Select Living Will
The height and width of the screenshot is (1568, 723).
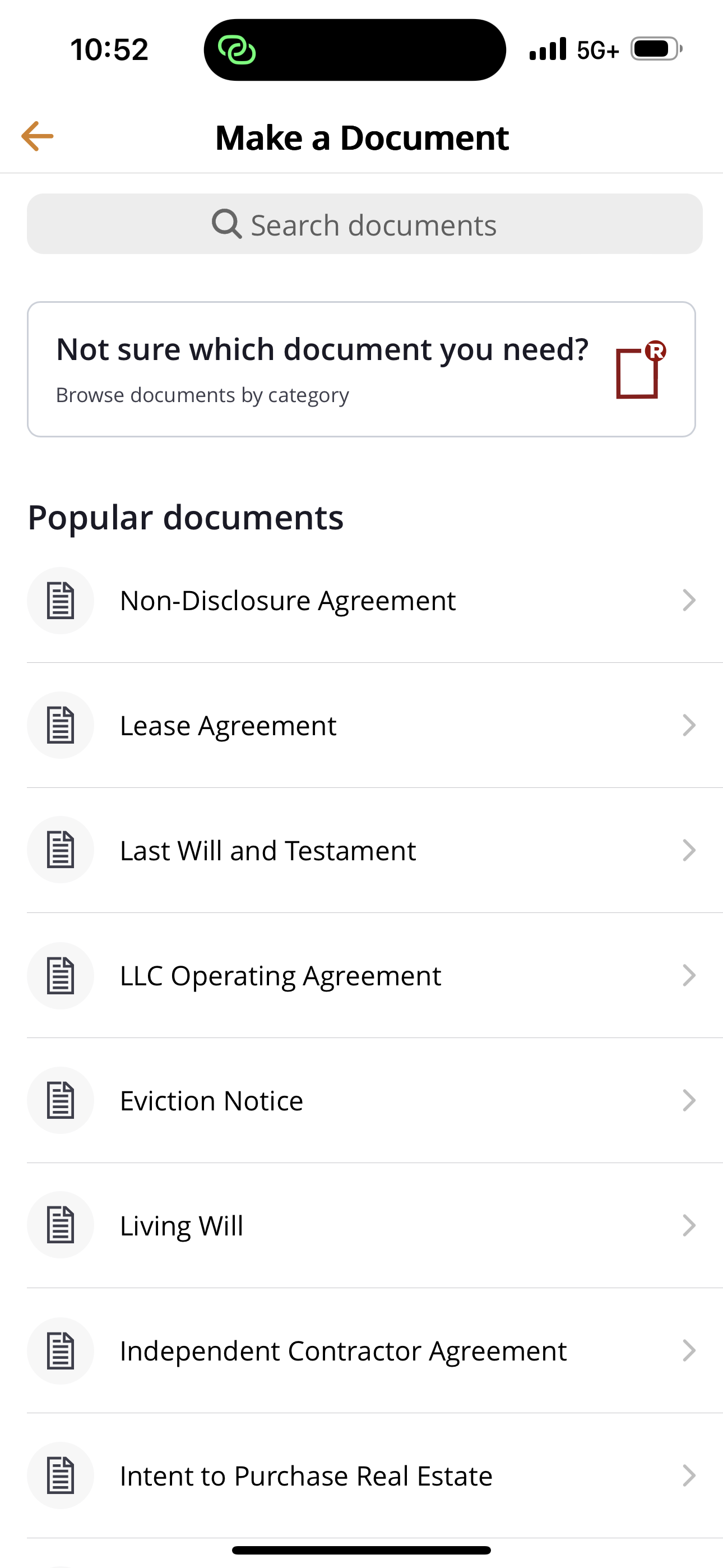(361, 1226)
